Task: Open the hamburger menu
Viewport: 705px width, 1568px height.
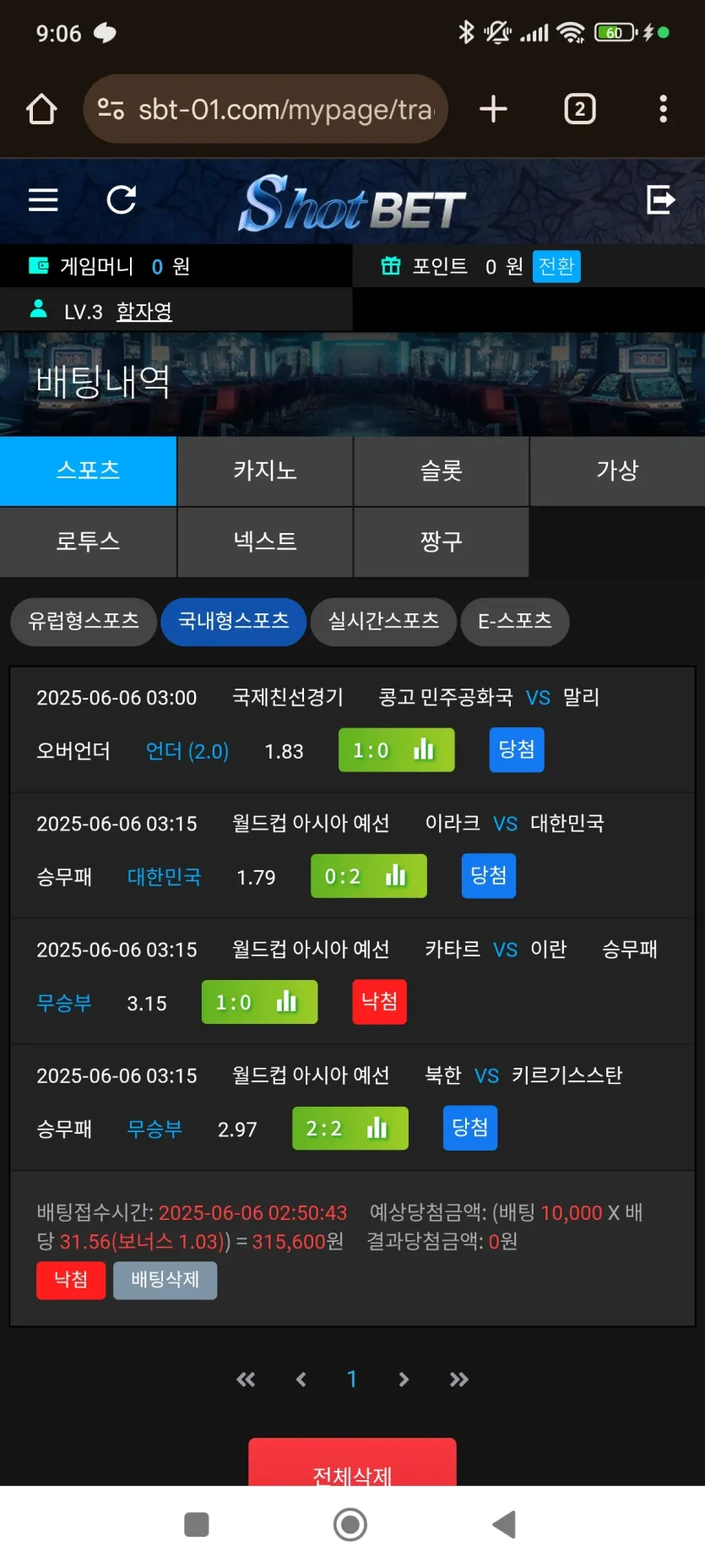Action: tap(43, 200)
